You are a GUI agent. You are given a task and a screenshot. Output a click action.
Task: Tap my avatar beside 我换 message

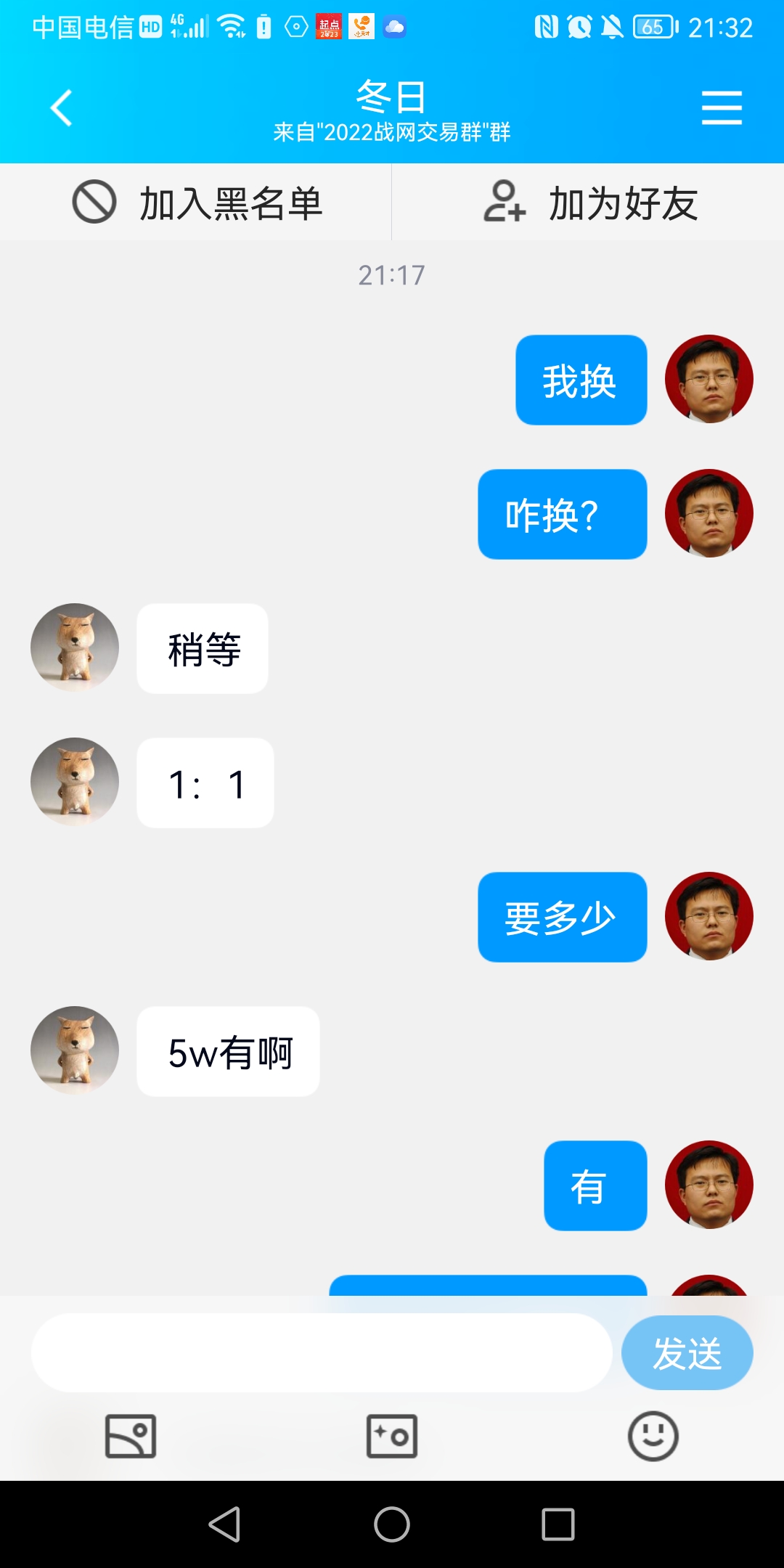[x=709, y=379]
